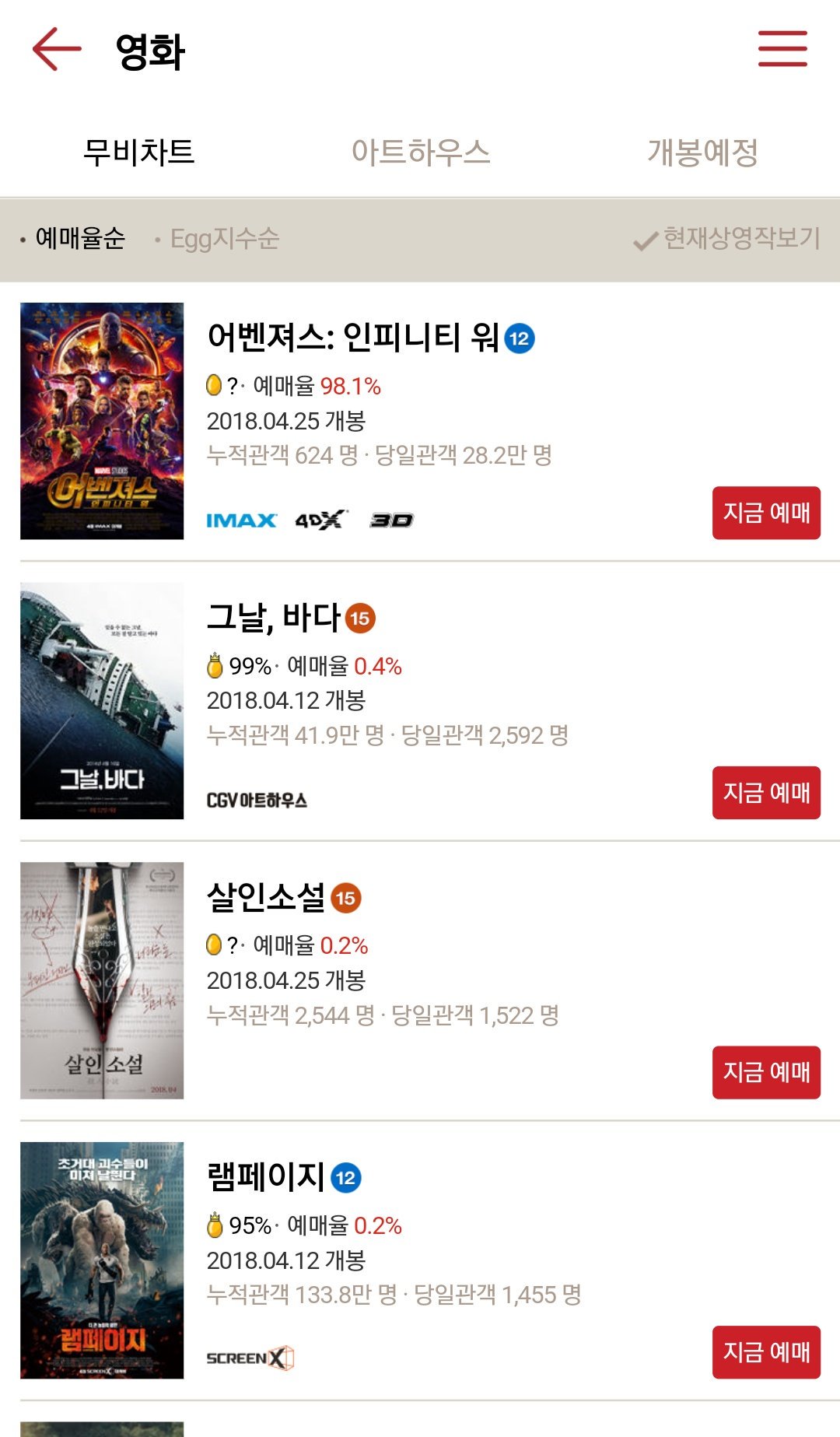840x1437 pixels.
Task: Book 램페이지 with 지금 예매
Action: (x=766, y=1352)
